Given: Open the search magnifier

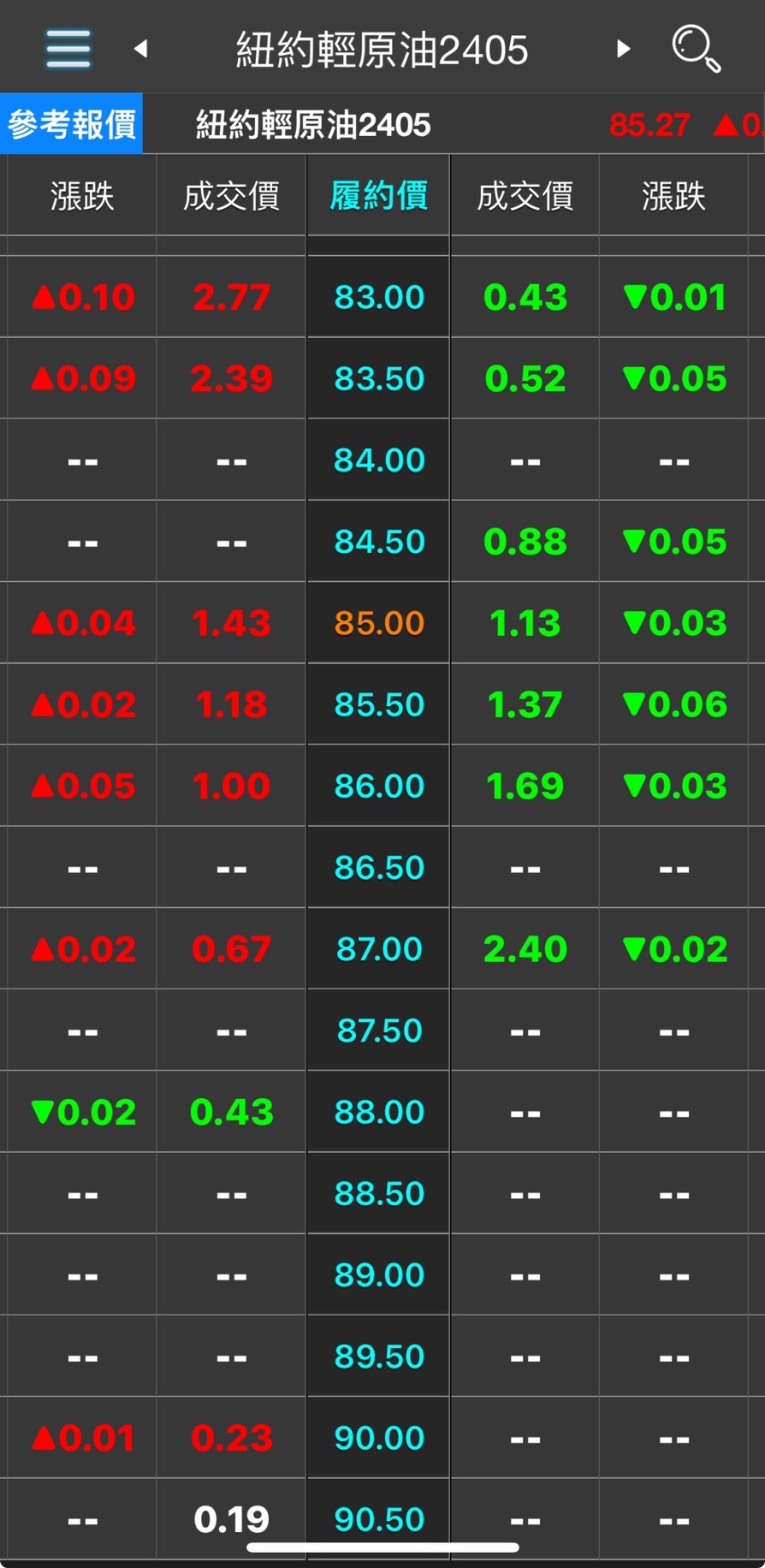Looking at the screenshot, I should click(x=696, y=49).
